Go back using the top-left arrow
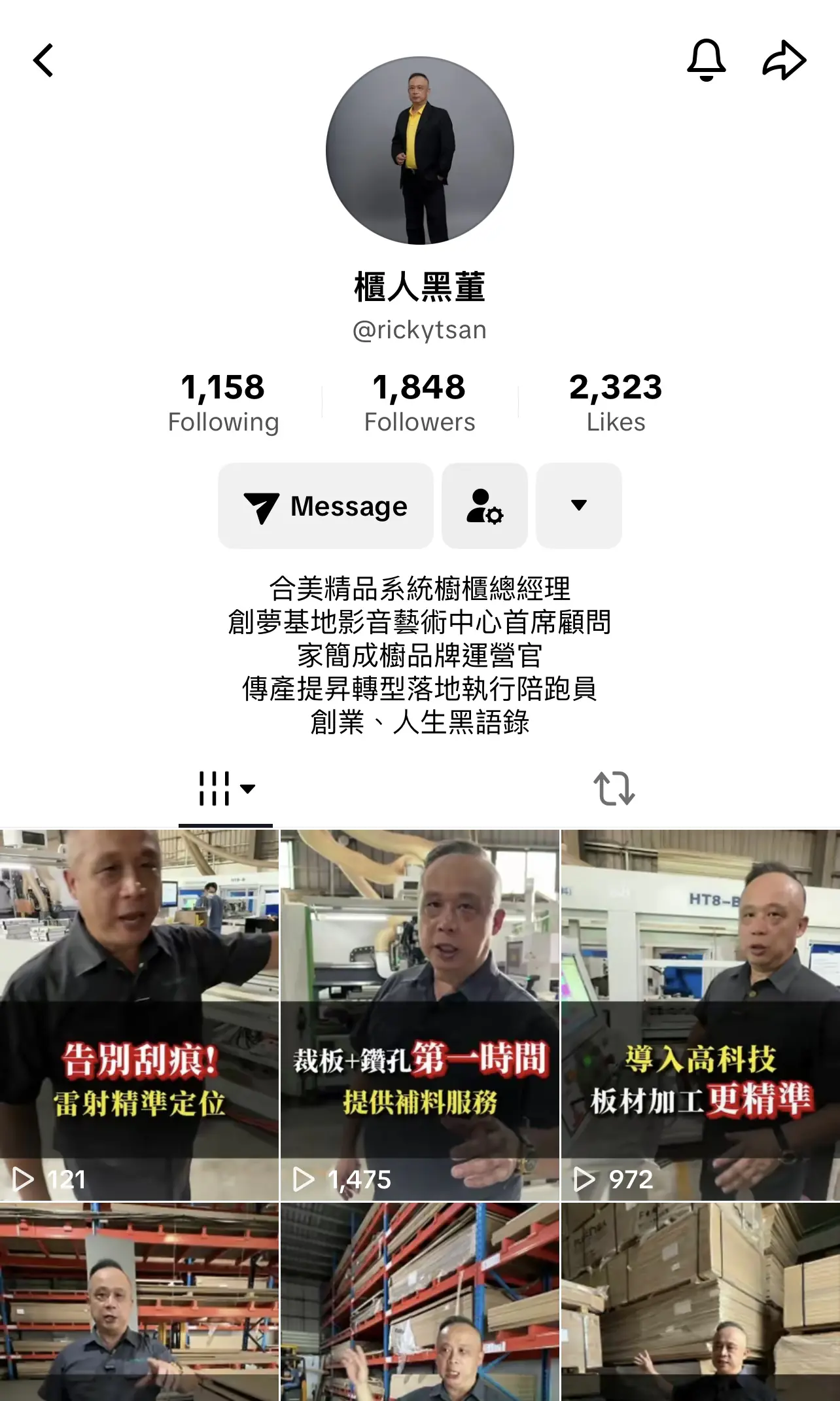The image size is (840, 1401). pos(43,61)
